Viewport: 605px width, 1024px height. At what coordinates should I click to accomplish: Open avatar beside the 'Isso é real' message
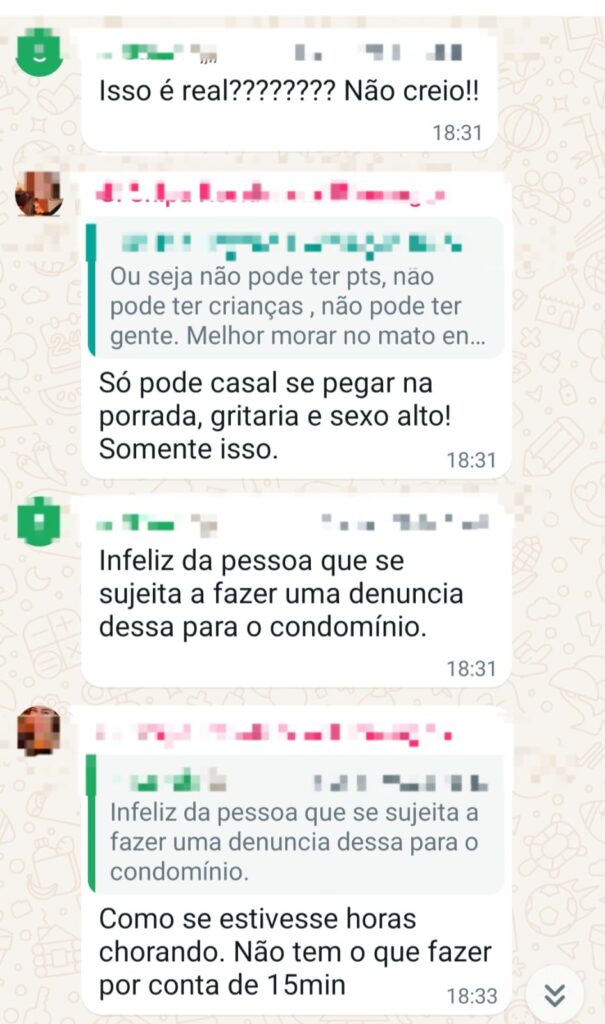tap(38, 51)
